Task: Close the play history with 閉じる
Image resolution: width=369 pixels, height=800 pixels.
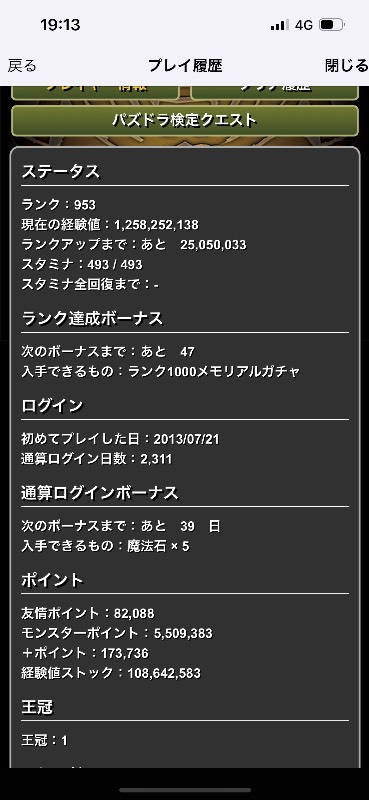Action: 346,66
